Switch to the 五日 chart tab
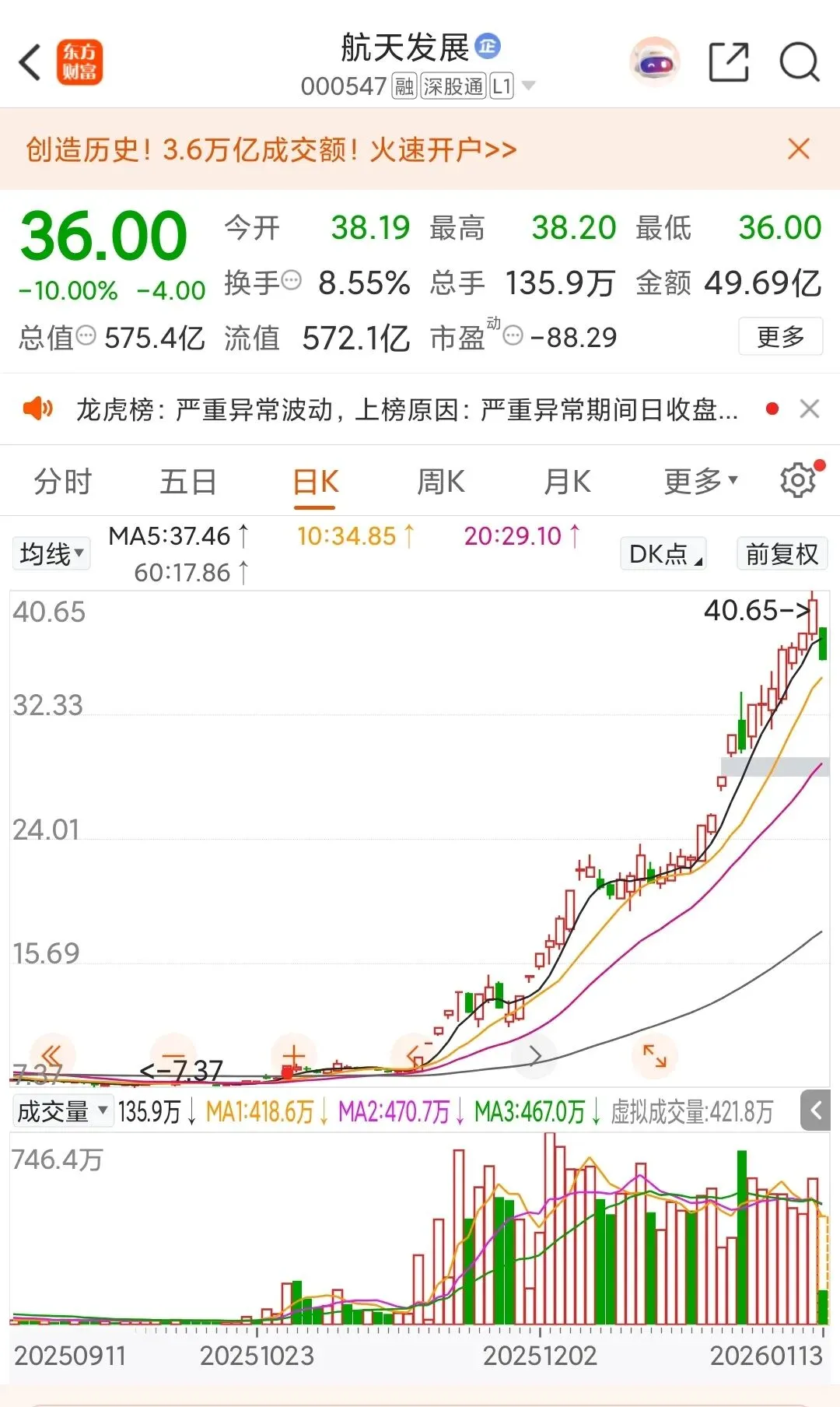This screenshot has height=1407, width=840. coord(188,482)
